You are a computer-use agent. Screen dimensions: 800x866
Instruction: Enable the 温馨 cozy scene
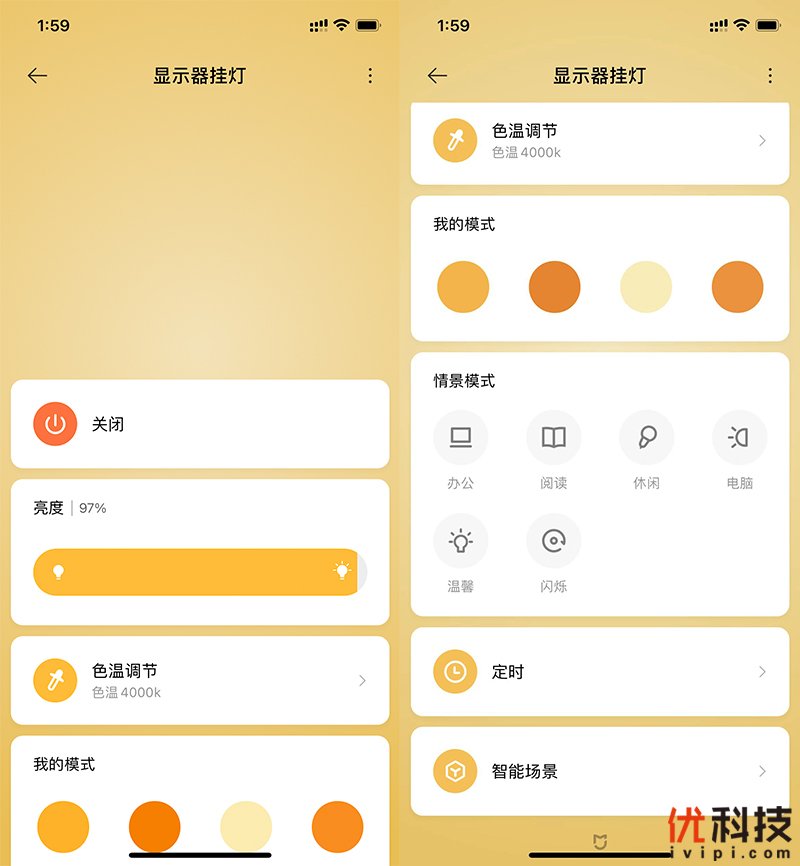click(460, 542)
